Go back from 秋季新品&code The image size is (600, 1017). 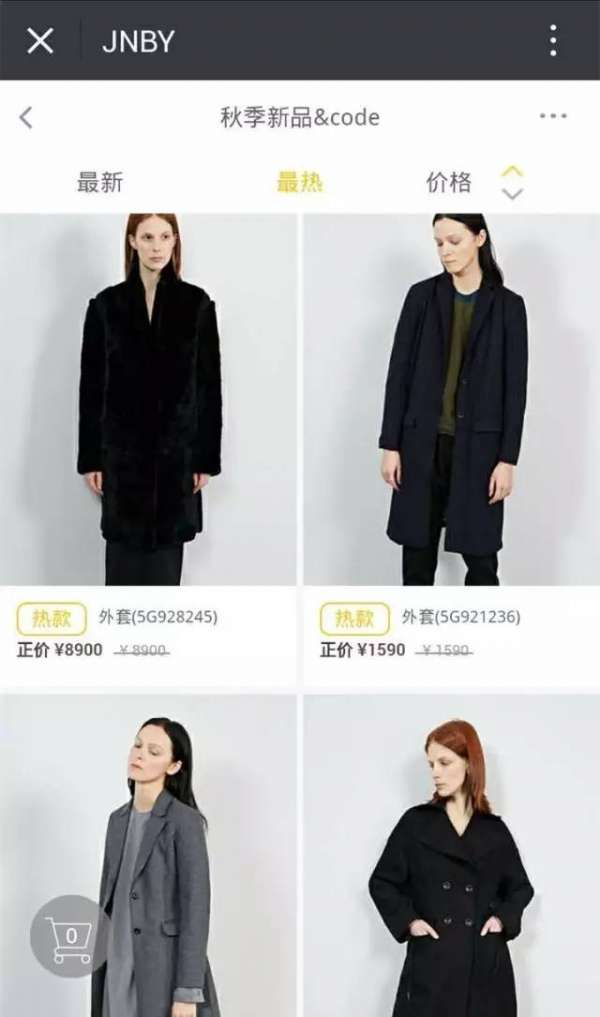[27, 118]
